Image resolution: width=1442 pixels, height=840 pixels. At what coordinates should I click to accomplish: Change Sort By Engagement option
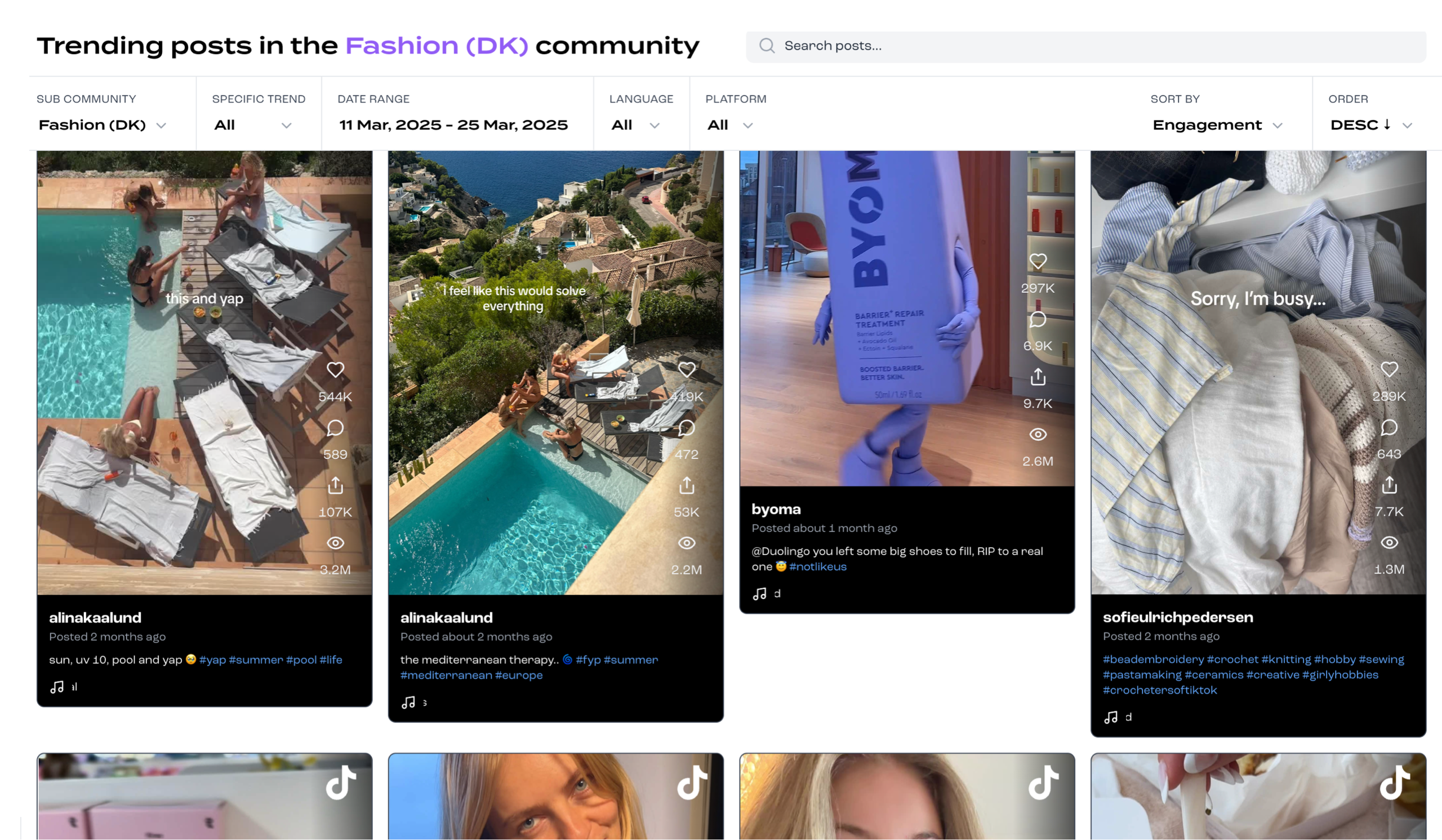click(x=1217, y=124)
